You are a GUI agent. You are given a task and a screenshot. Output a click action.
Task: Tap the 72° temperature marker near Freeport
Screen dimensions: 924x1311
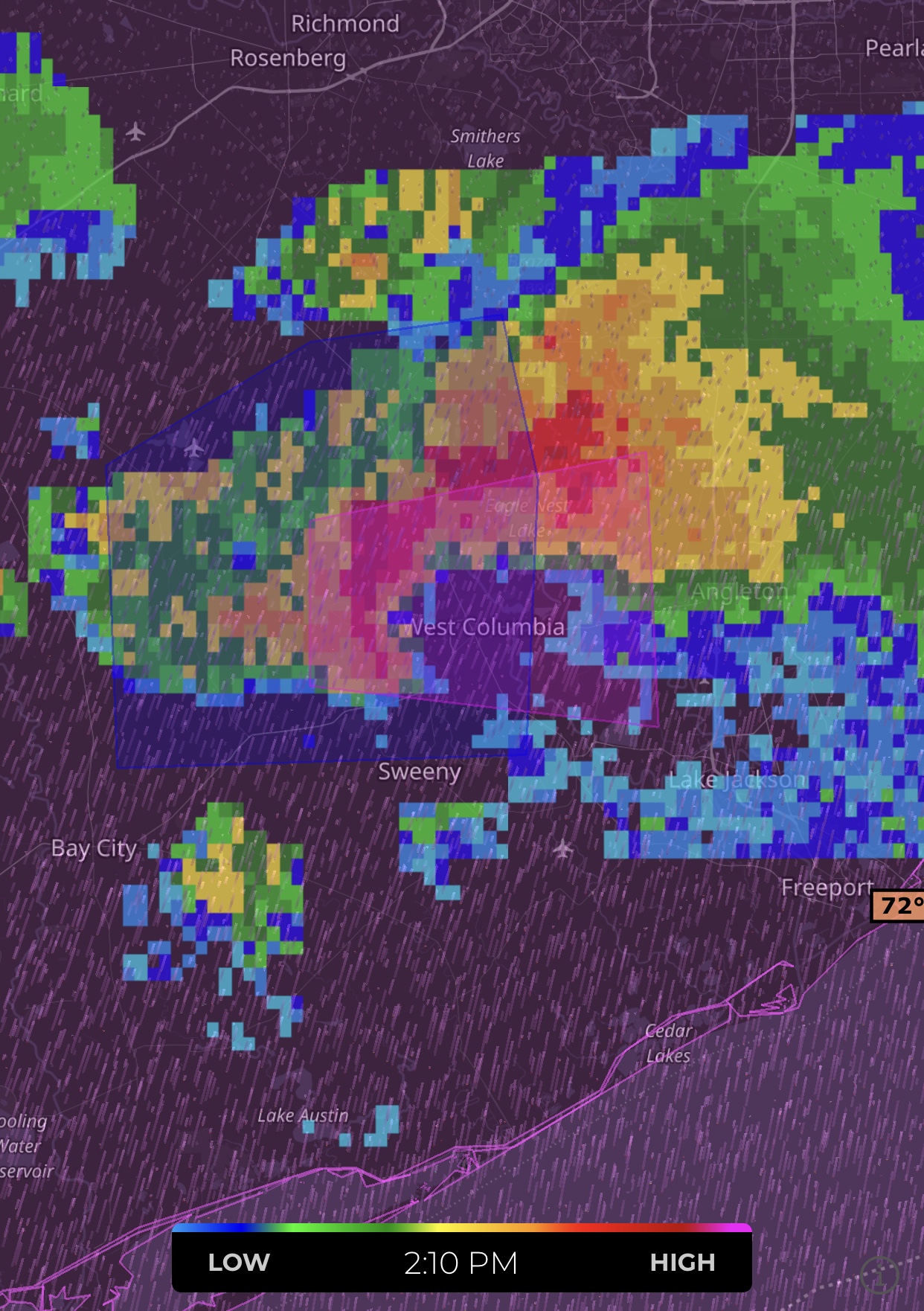tap(899, 905)
